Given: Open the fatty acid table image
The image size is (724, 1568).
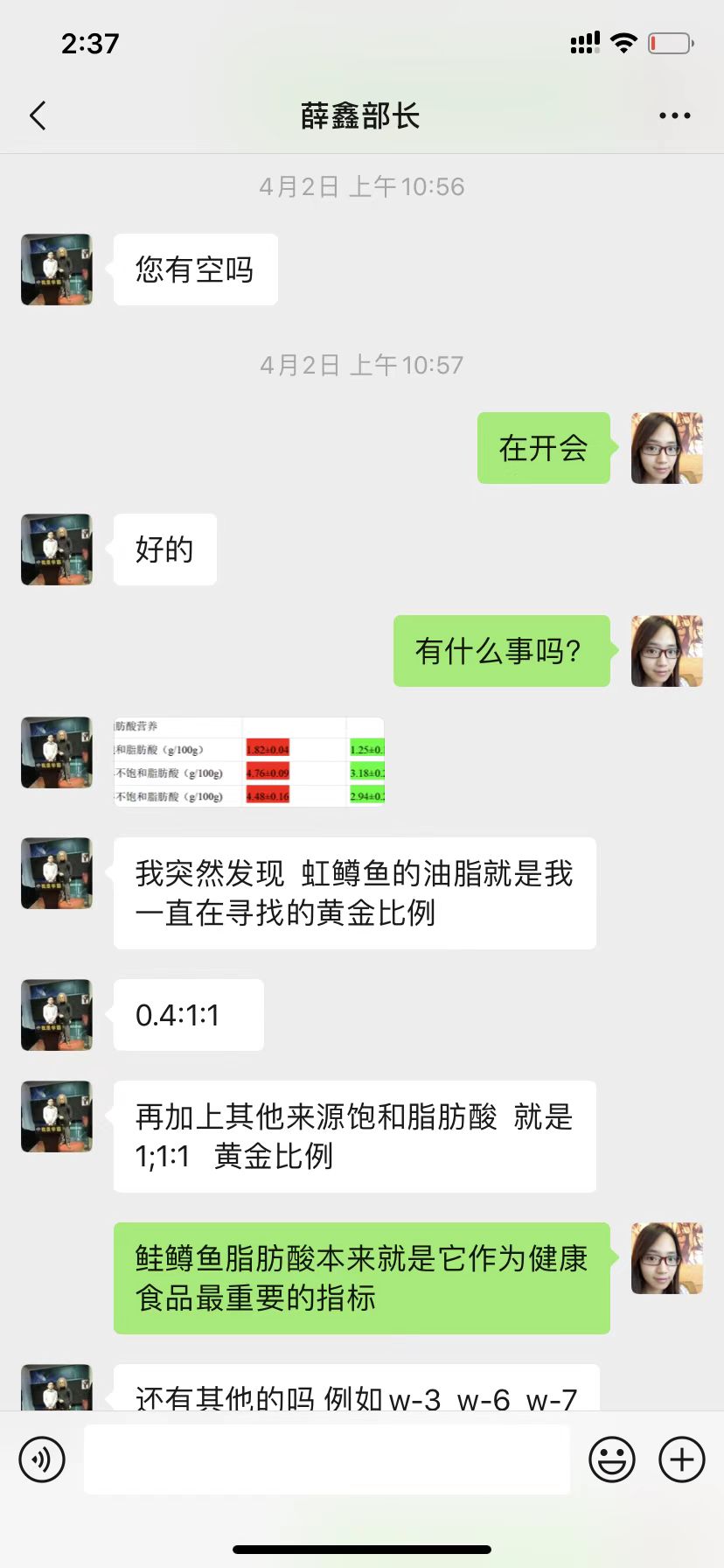Looking at the screenshot, I should (249, 761).
